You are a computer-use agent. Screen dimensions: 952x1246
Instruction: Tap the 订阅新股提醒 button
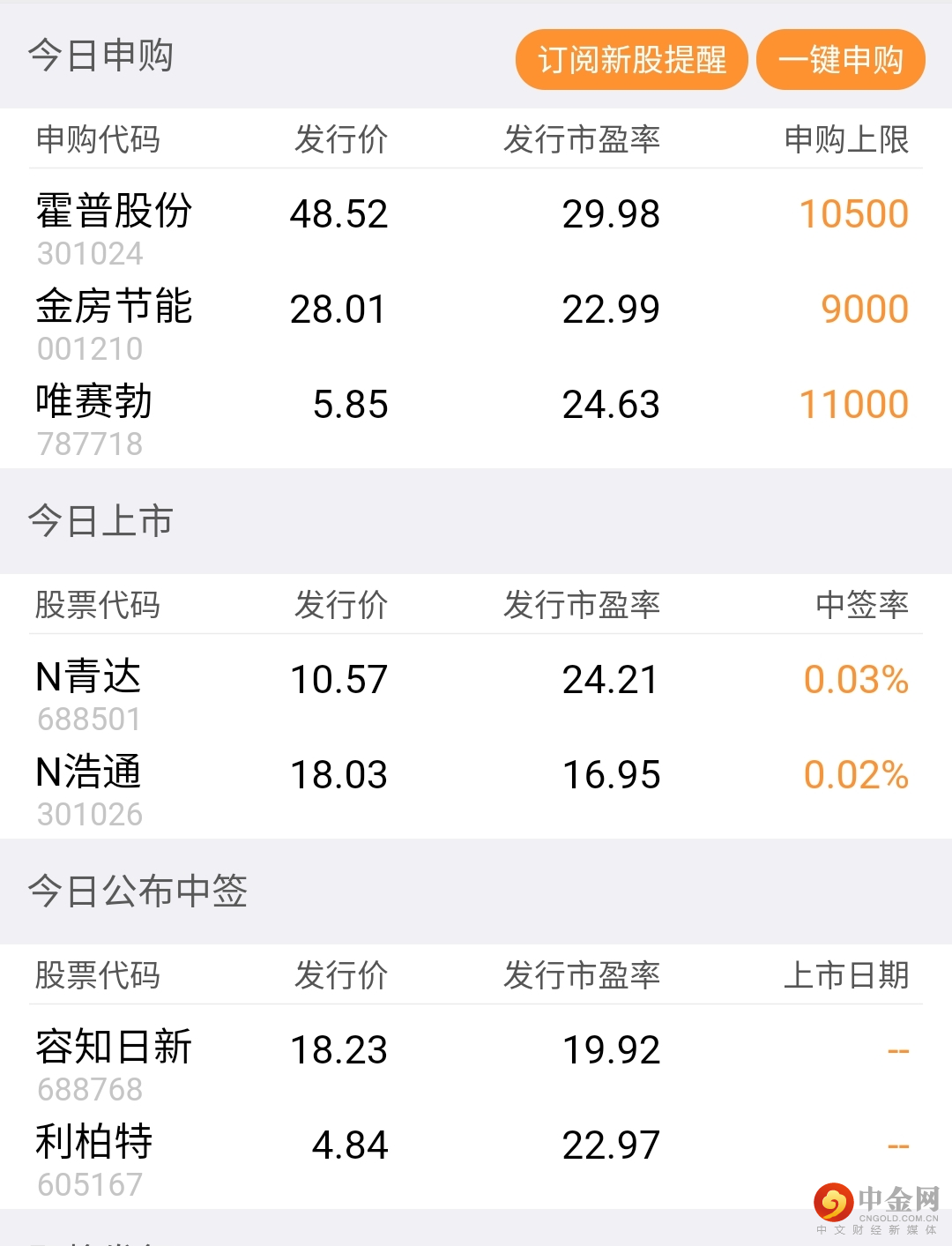pos(631,60)
